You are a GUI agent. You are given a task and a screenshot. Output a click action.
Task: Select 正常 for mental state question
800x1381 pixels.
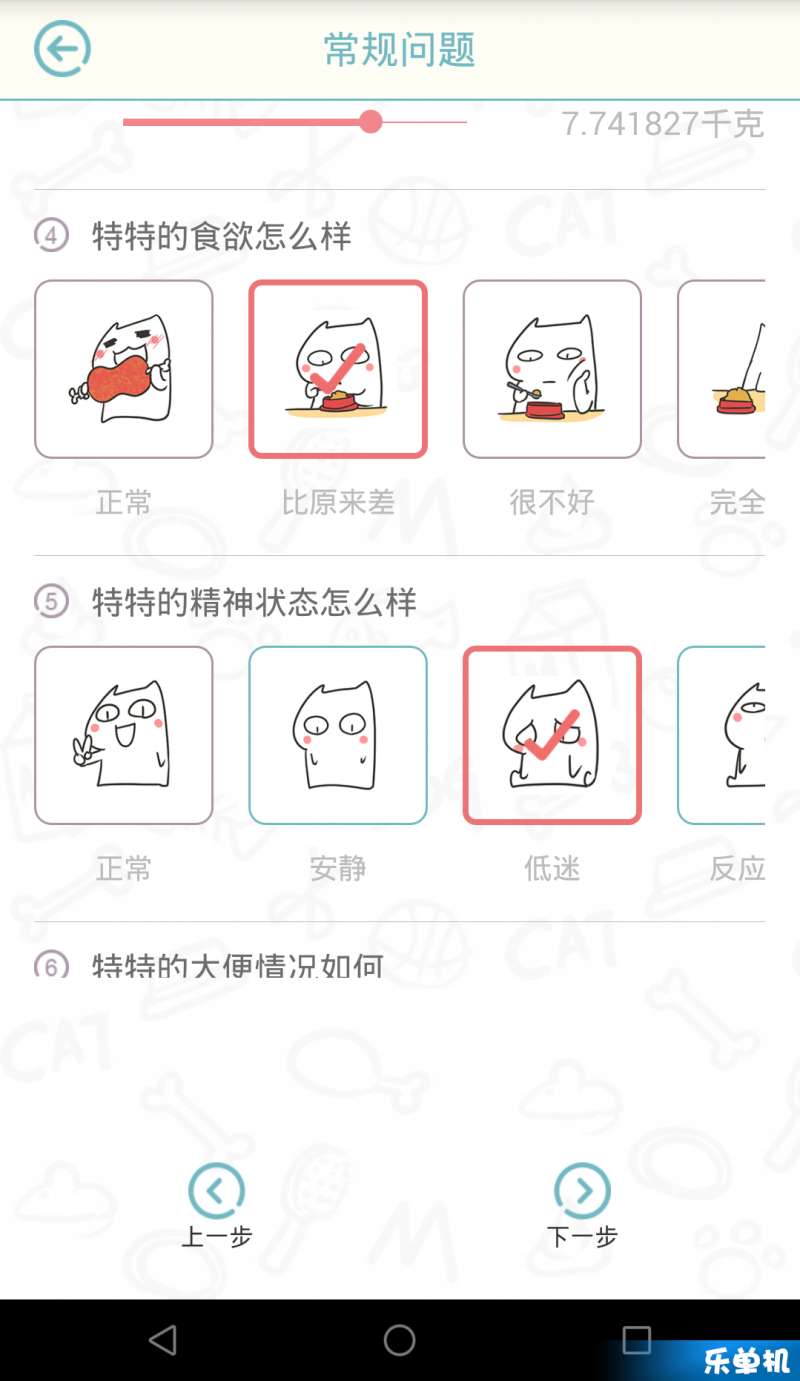click(x=124, y=735)
